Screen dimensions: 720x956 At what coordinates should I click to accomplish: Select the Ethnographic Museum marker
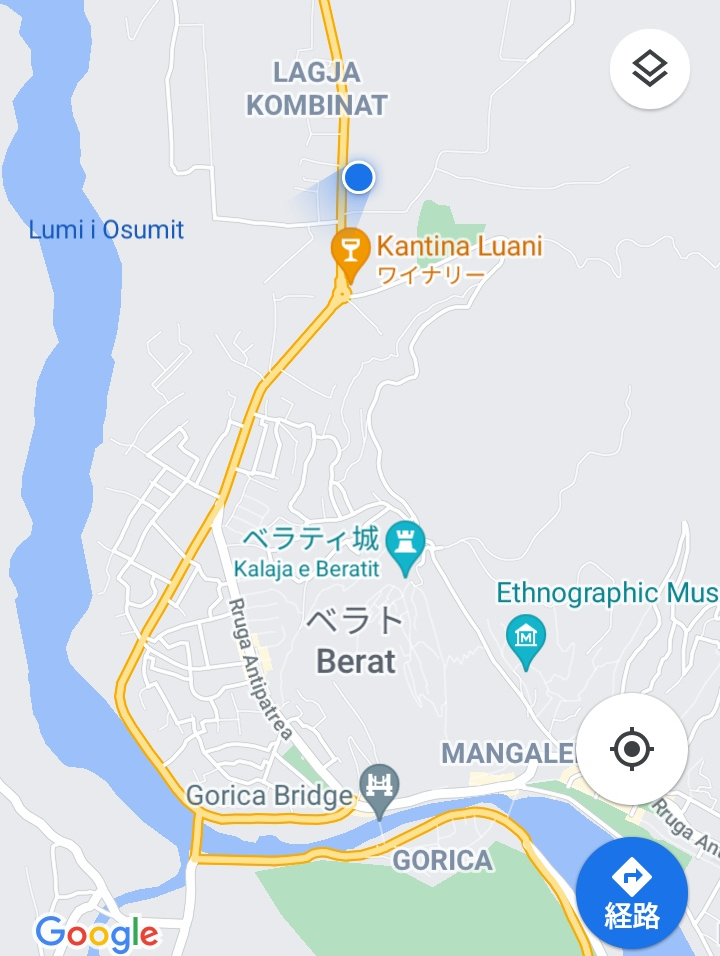[x=525, y=637]
